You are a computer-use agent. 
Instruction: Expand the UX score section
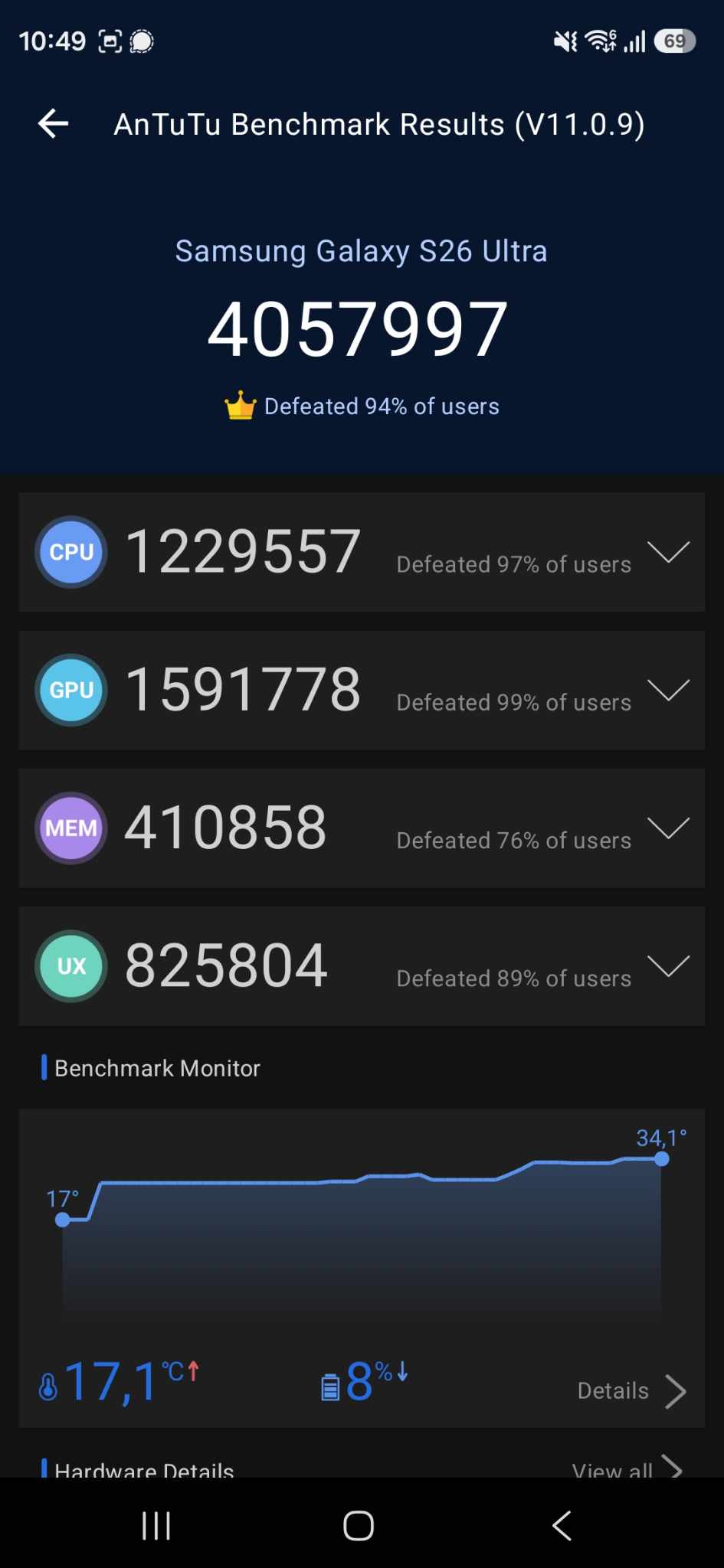pyautogui.click(x=668, y=965)
